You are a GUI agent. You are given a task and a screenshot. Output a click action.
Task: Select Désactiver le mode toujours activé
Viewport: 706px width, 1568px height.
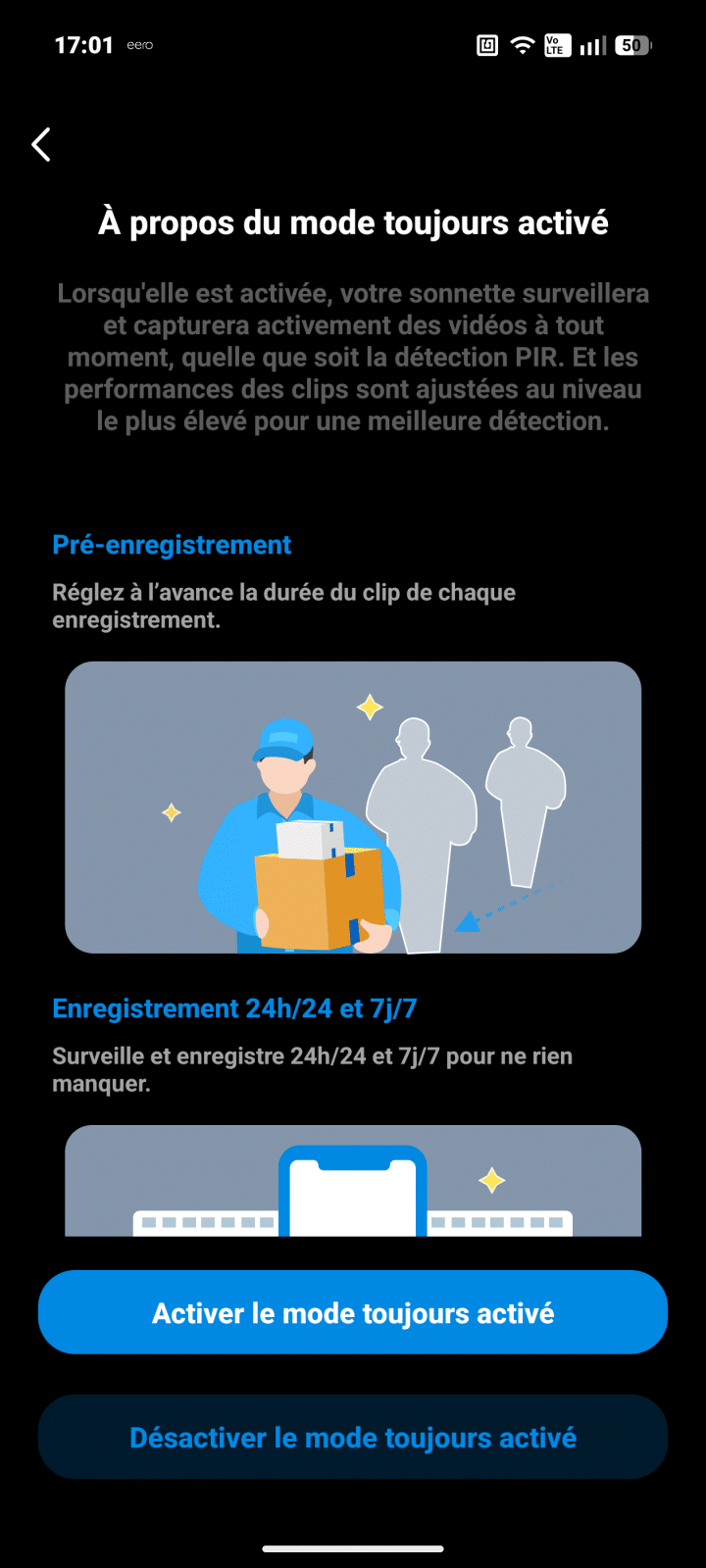tap(353, 1437)
